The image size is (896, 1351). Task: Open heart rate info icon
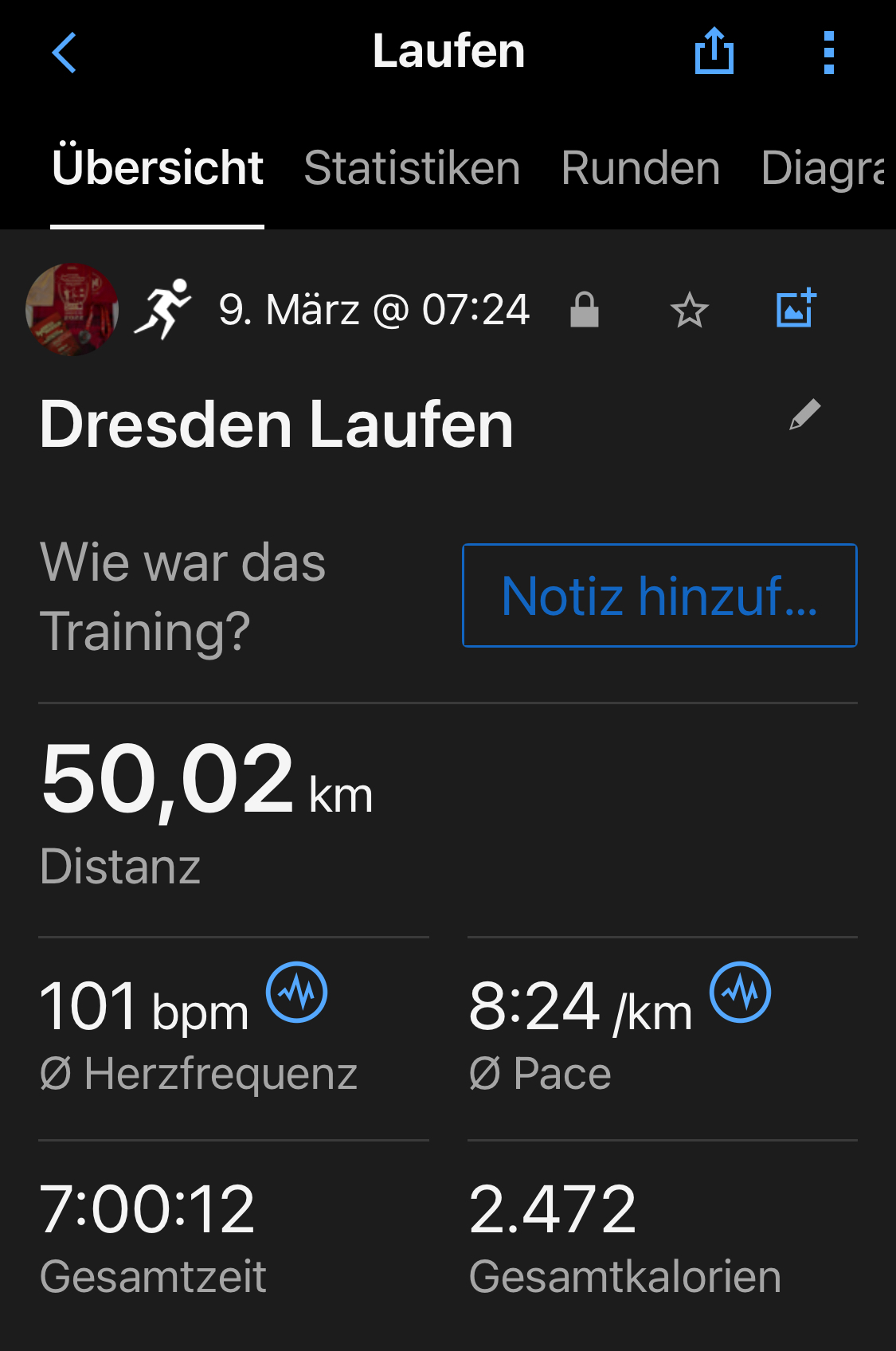296,993
